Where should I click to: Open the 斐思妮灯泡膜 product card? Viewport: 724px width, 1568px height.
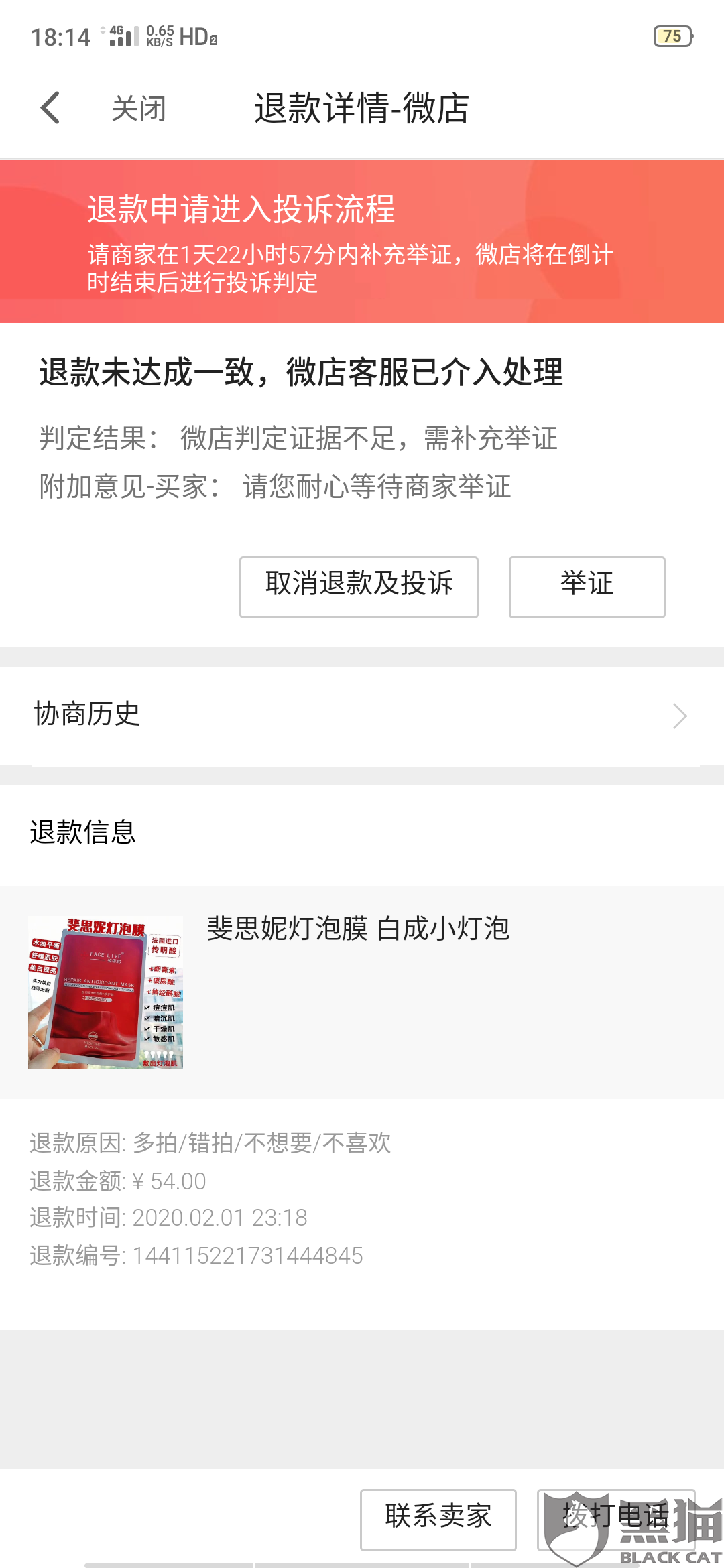[x=362, y=992]
